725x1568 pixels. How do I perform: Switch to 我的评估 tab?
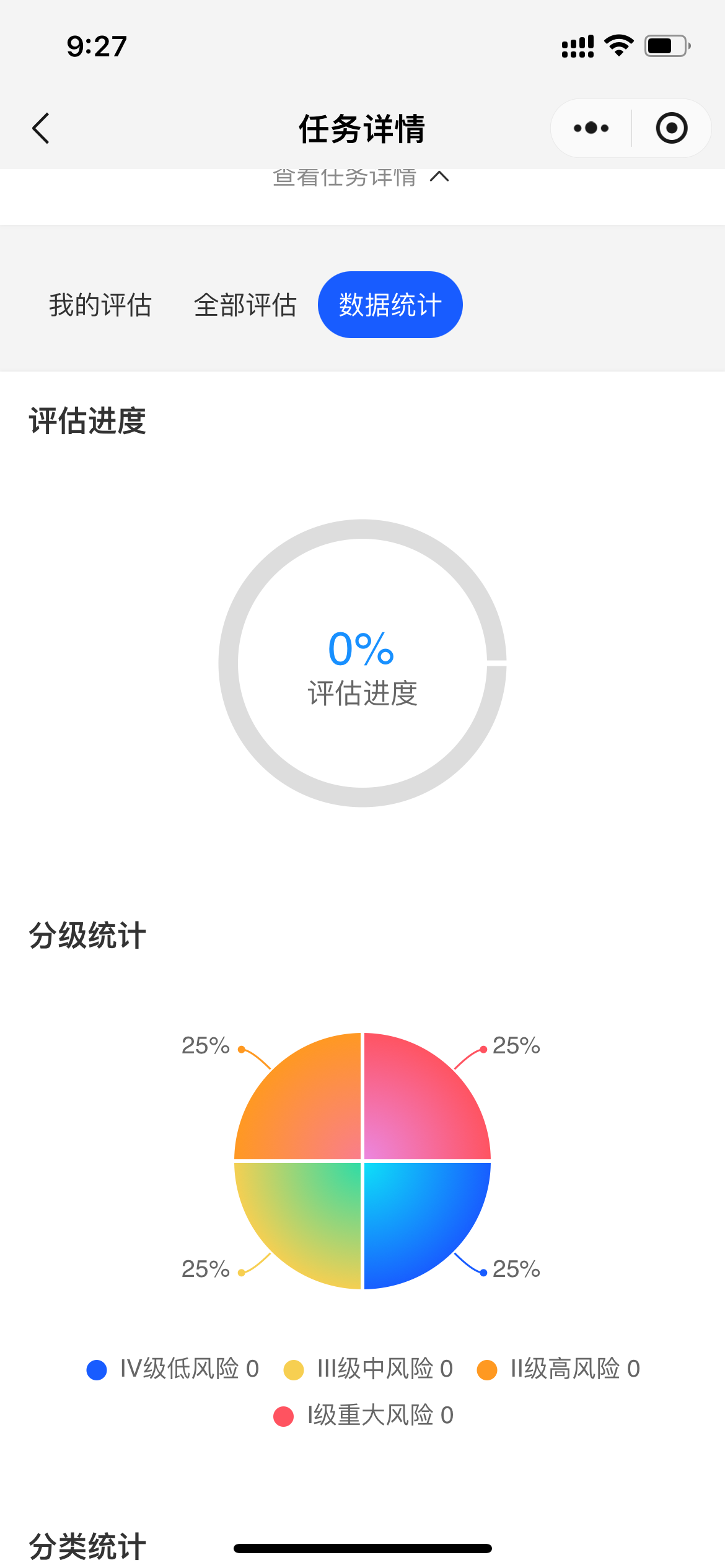coord(100,305)
